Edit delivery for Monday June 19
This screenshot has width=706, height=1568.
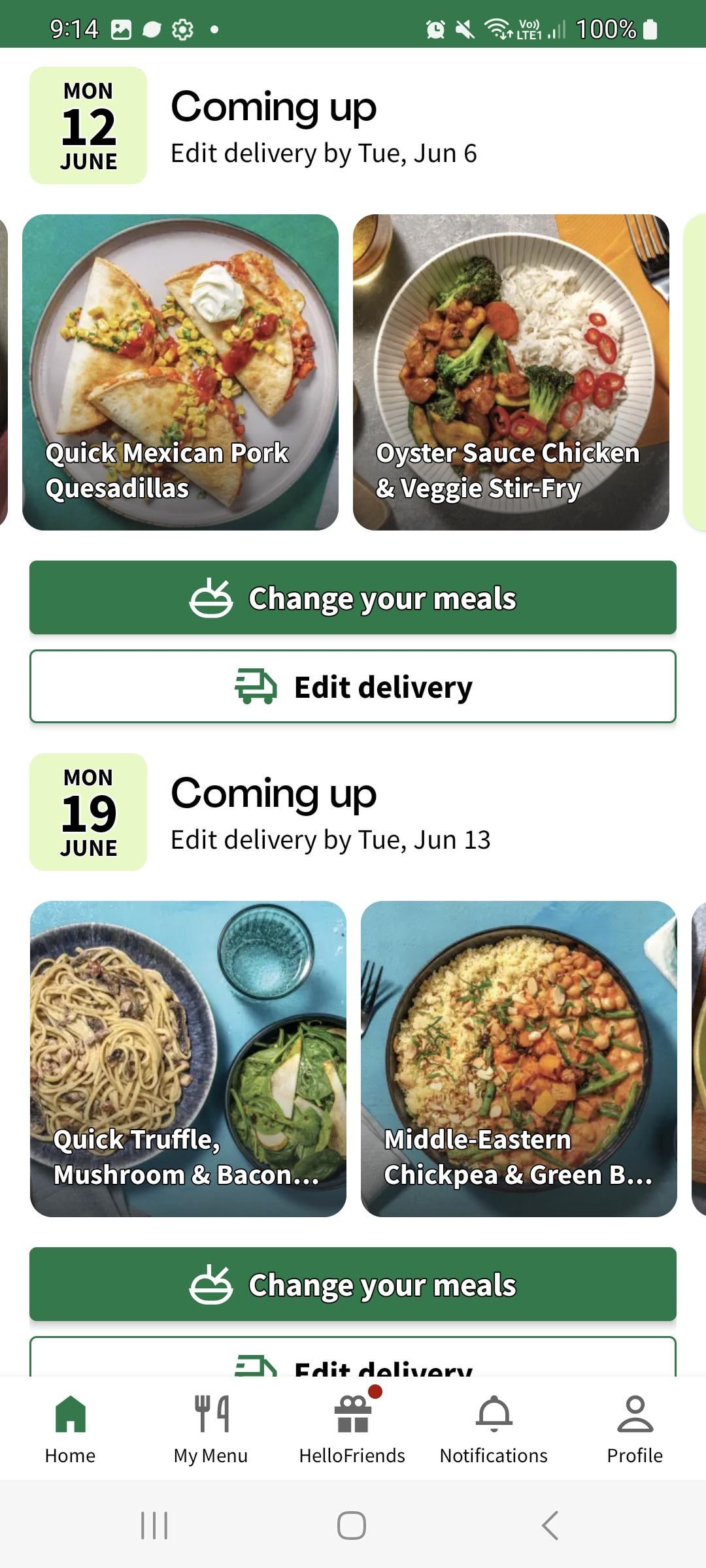pos(353,1360)
